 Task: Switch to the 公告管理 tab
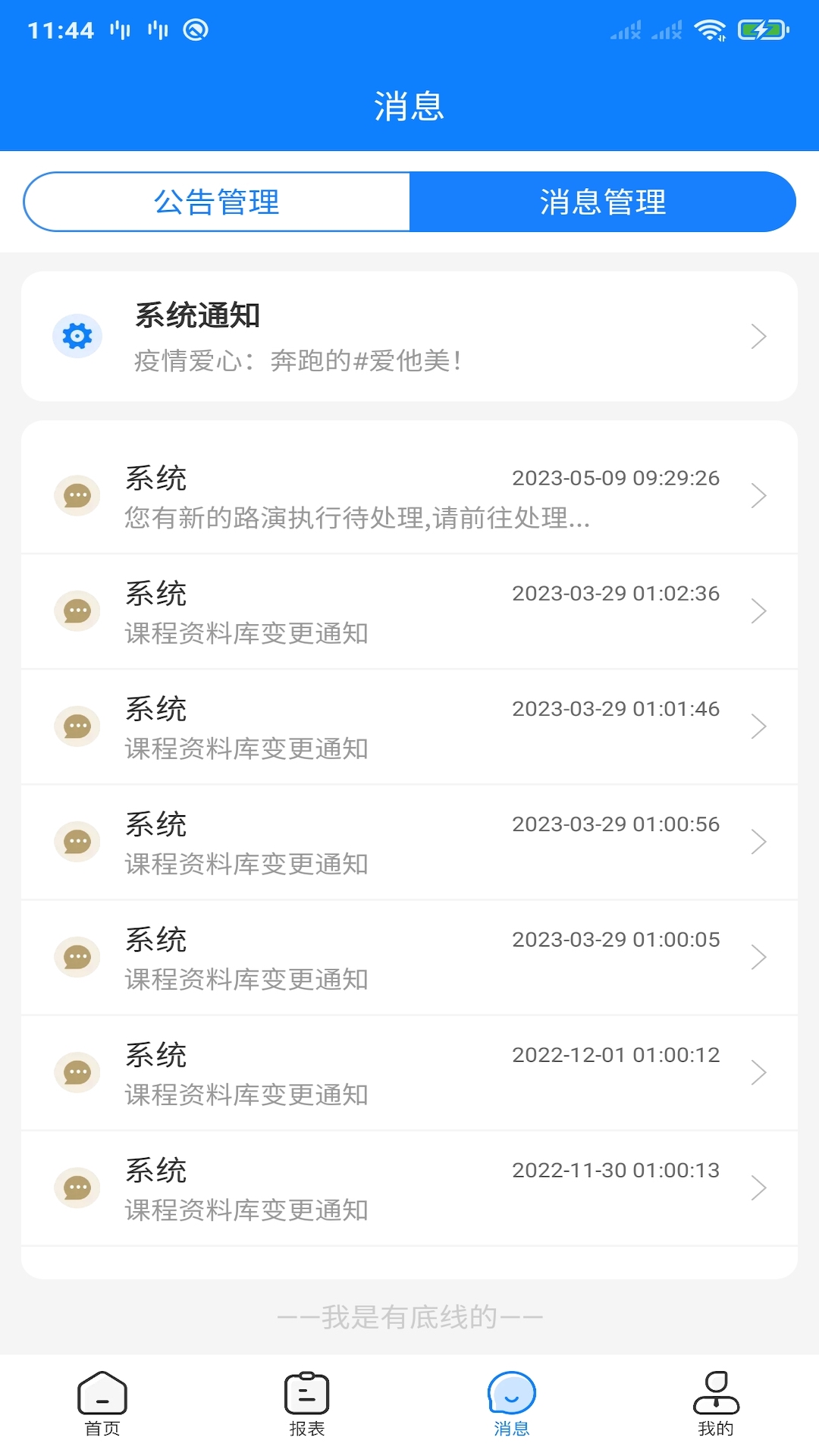[x=217, y=202]
